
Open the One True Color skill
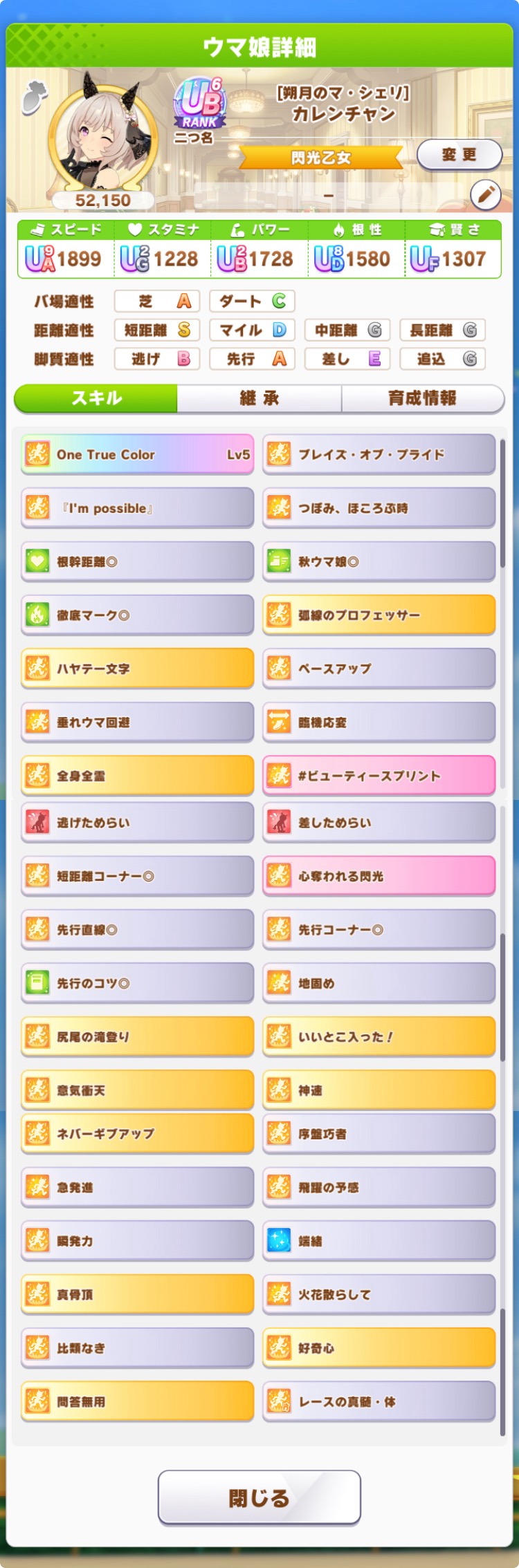point(137,454)
